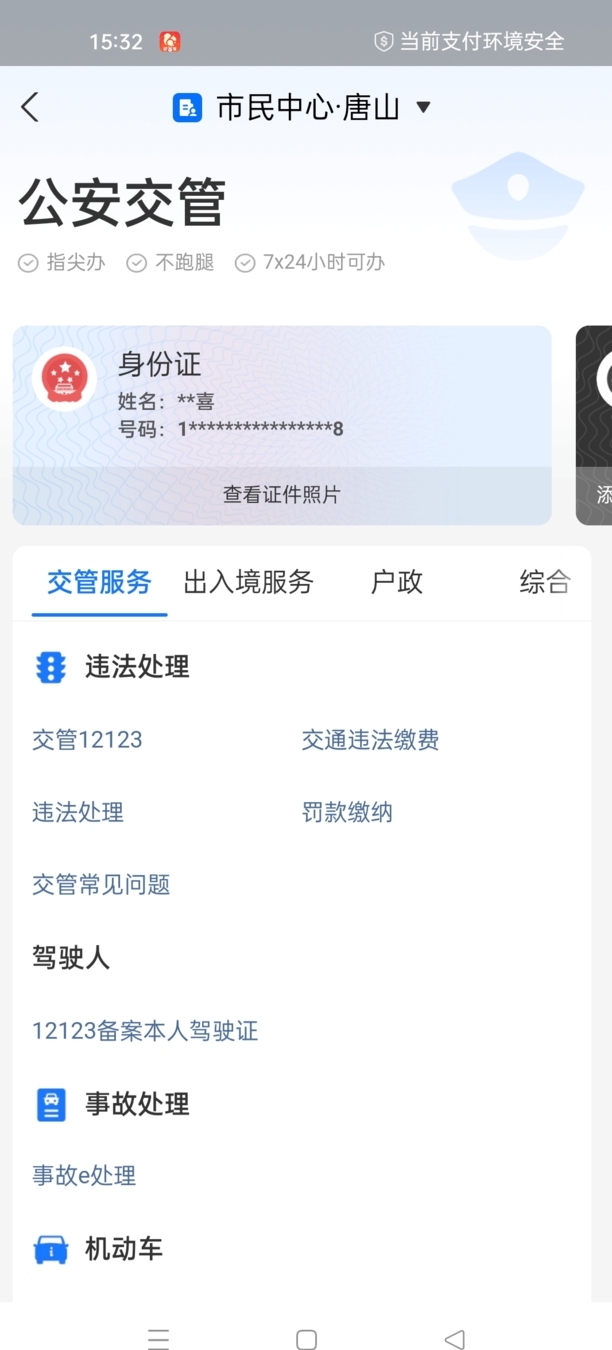612x1350 pixels.
Task: Switch to the 综合 tab
Action: (x=545, y=582)
